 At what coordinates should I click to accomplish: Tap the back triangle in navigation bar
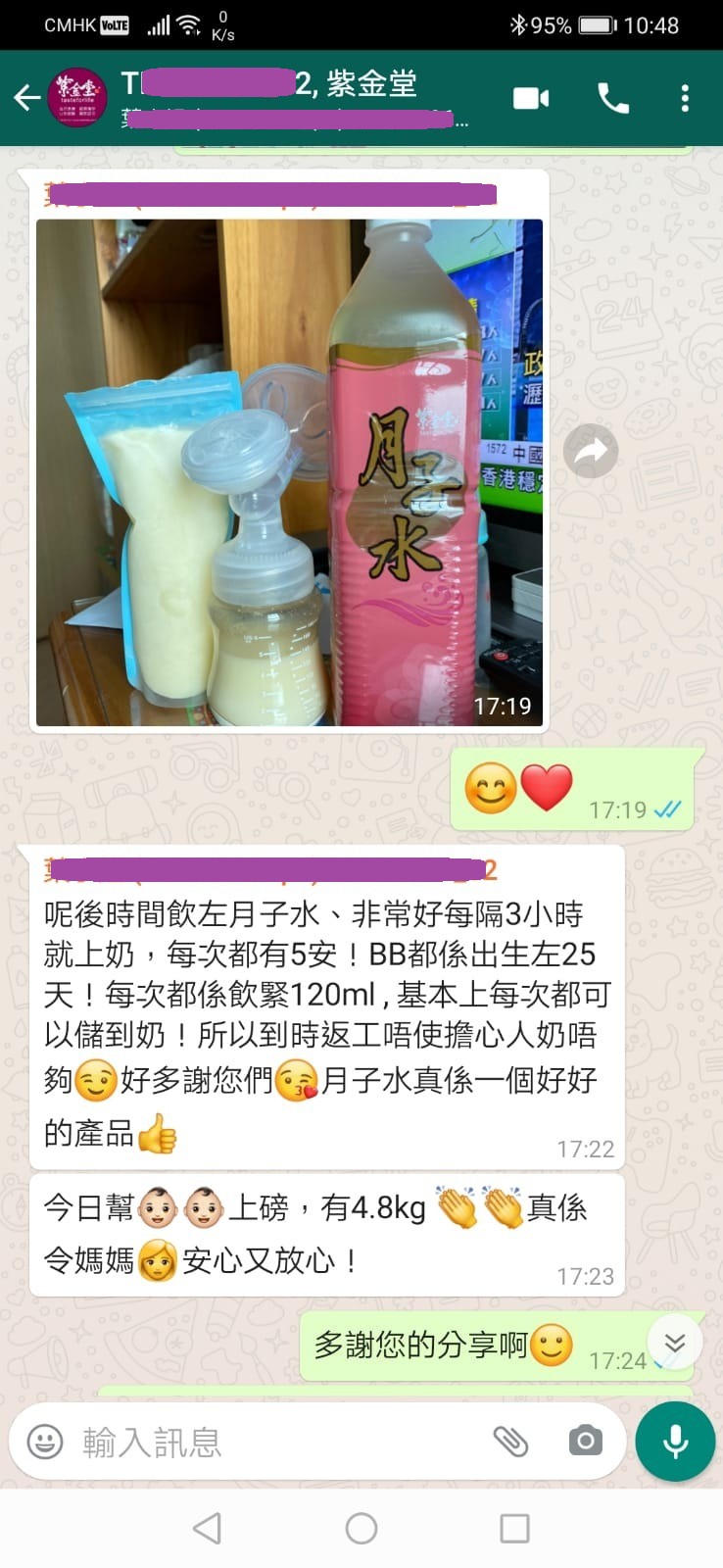pyautogui.click(x=207, y=1528)
